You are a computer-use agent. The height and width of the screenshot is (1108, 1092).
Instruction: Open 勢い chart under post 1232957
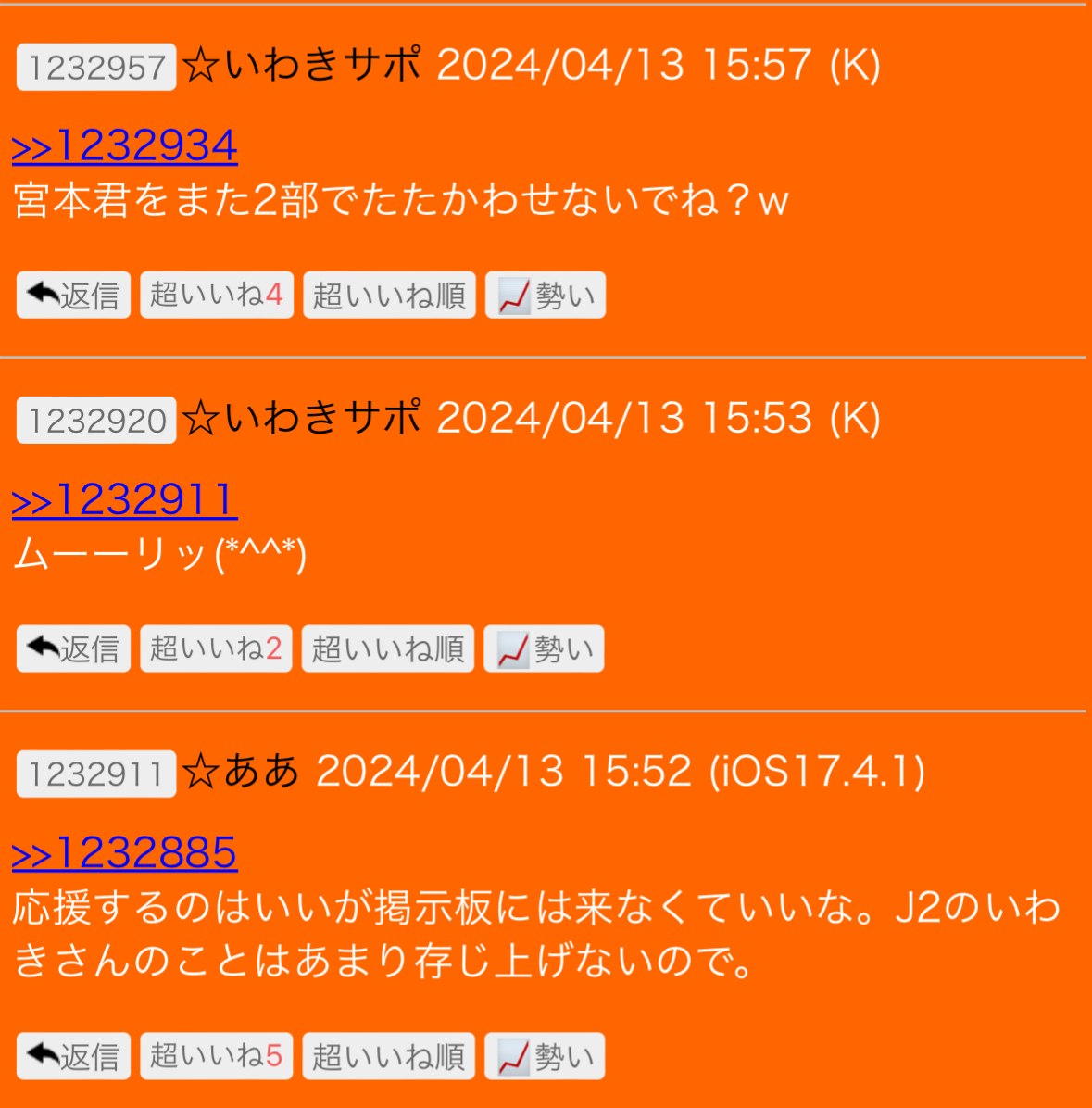point(546,296)
